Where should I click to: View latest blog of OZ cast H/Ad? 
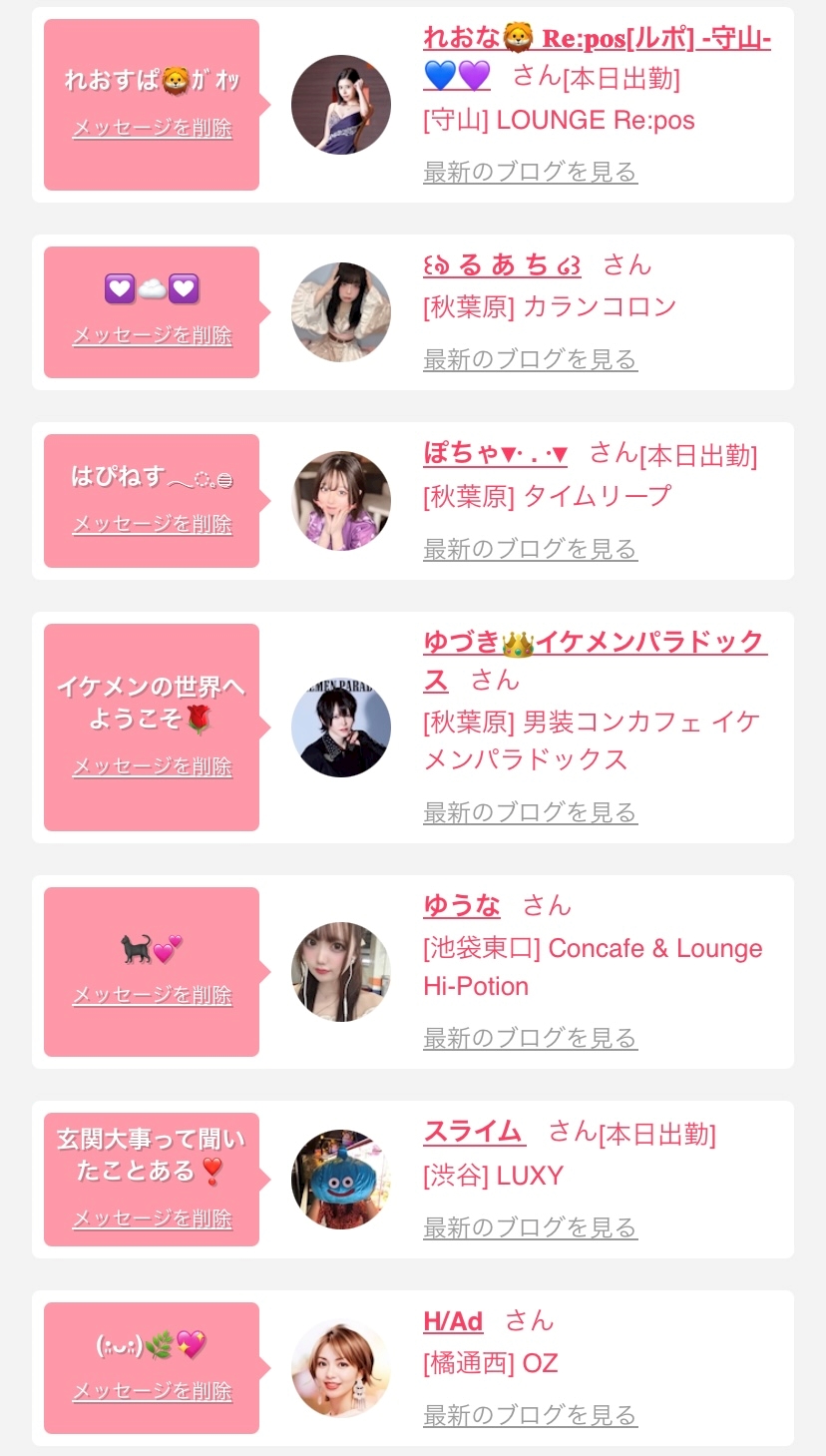click(530, 1415)
